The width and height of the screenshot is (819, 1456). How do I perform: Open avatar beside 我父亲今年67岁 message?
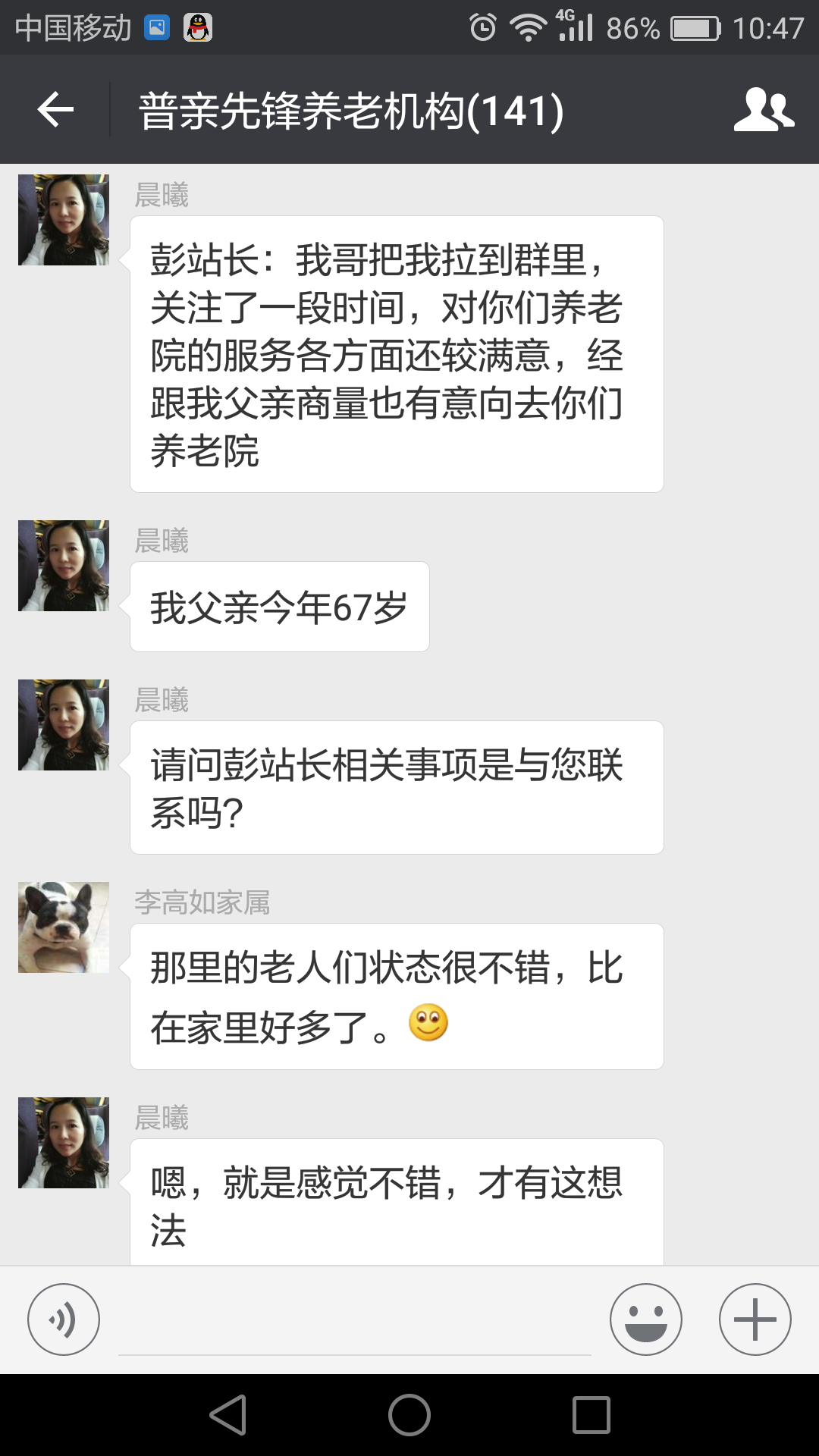tap(64, 566)
